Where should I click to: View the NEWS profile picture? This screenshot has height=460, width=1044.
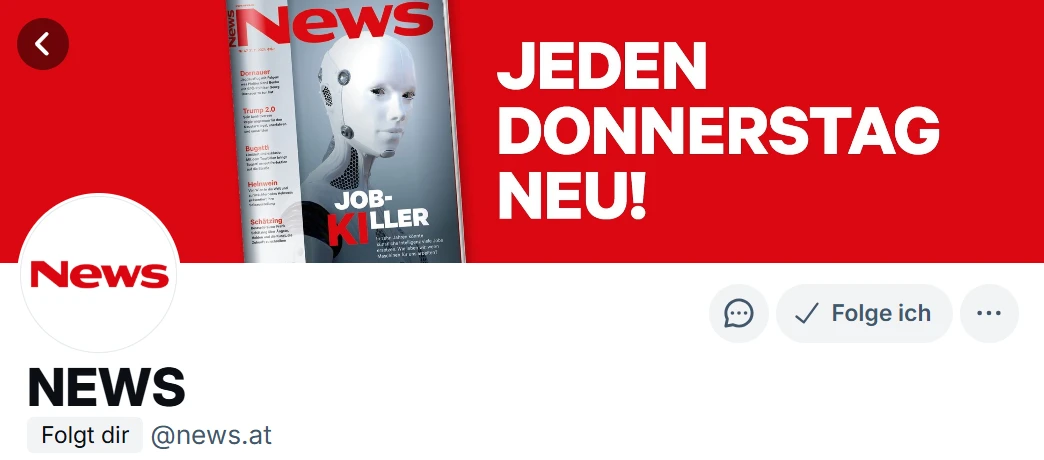[99, 273]
